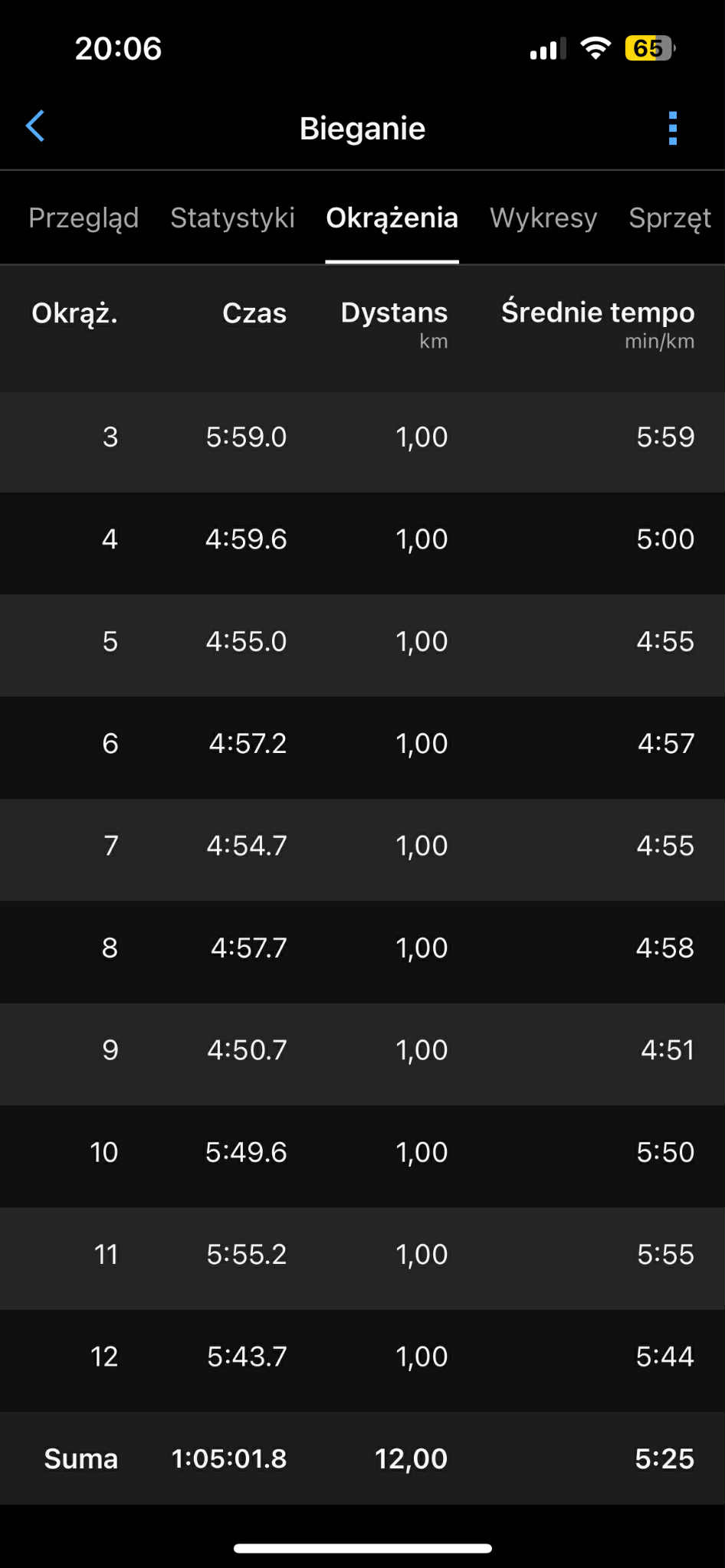Select the Okrążenia tab
The width and height of the screenshot is (725, 1568).
point(392,218)
